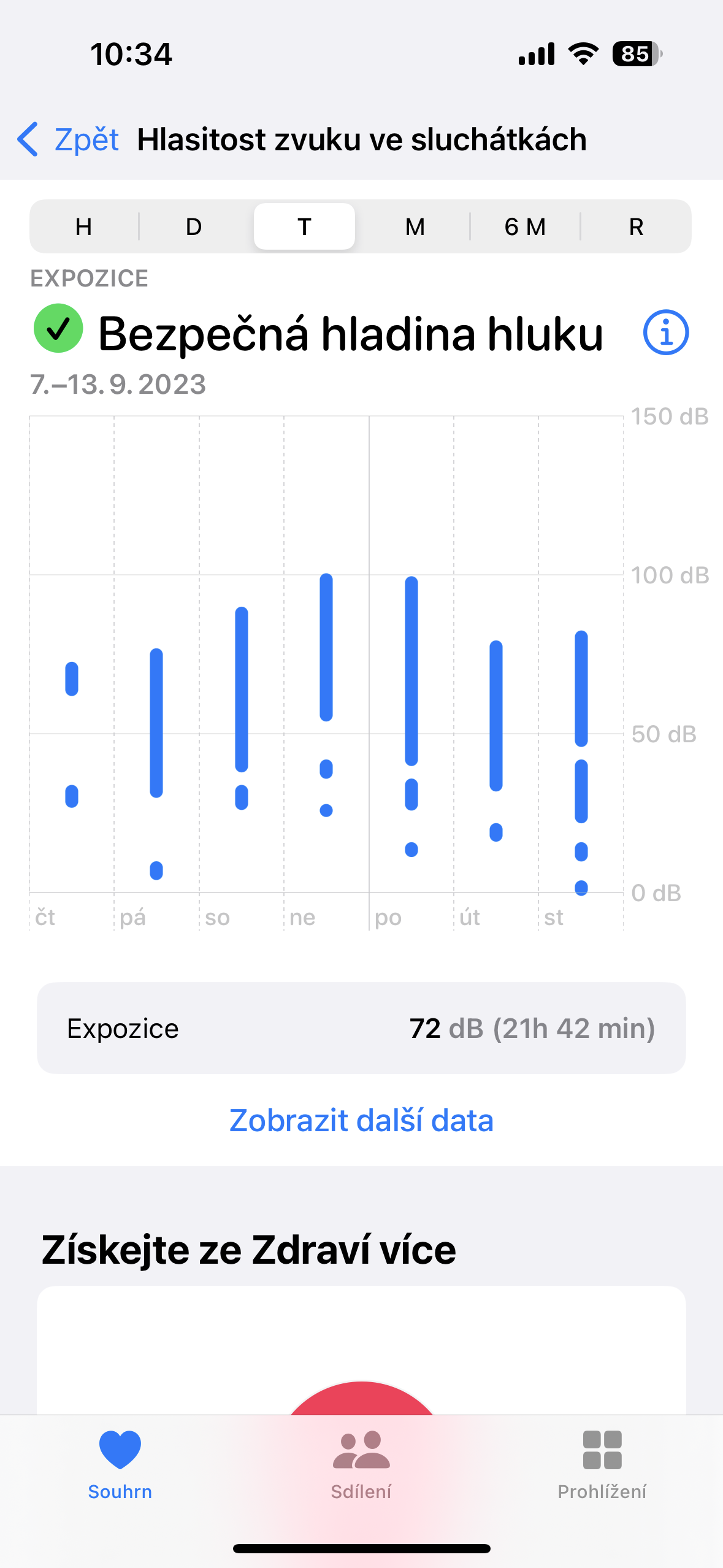Select the T week range

click(x=304, y=227)
